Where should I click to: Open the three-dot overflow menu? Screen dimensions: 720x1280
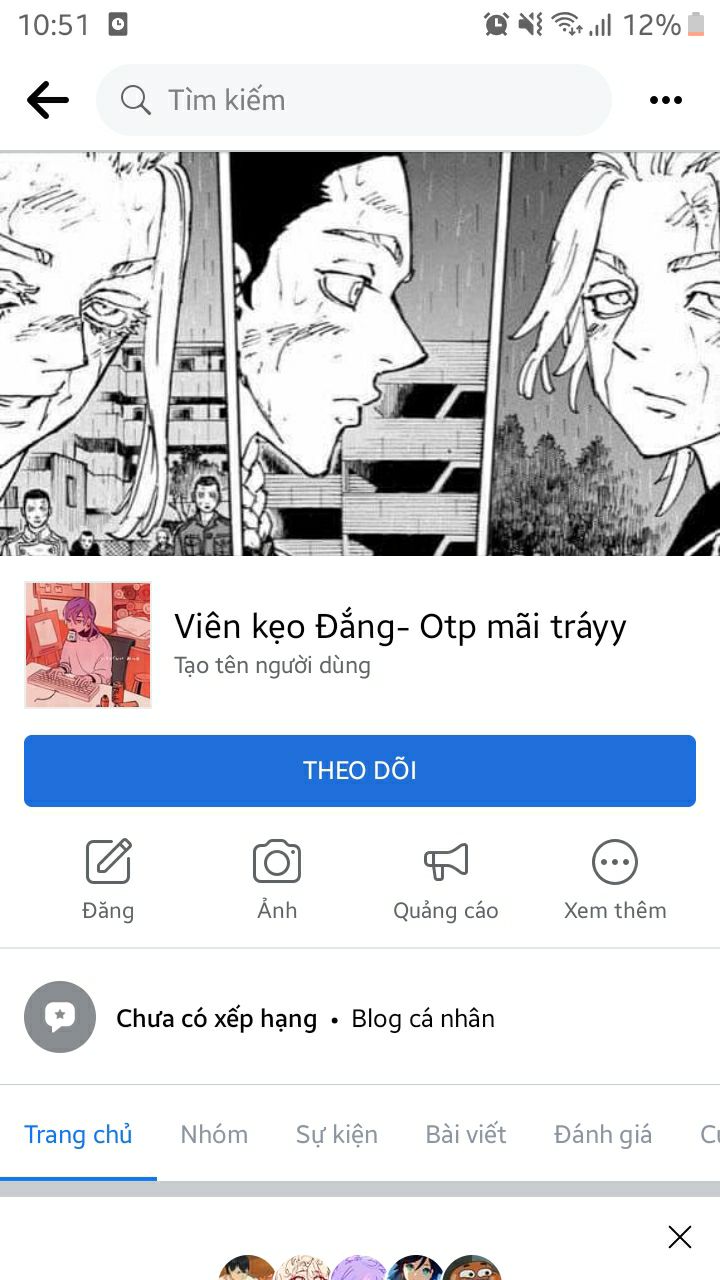click(x=665, y=100)
